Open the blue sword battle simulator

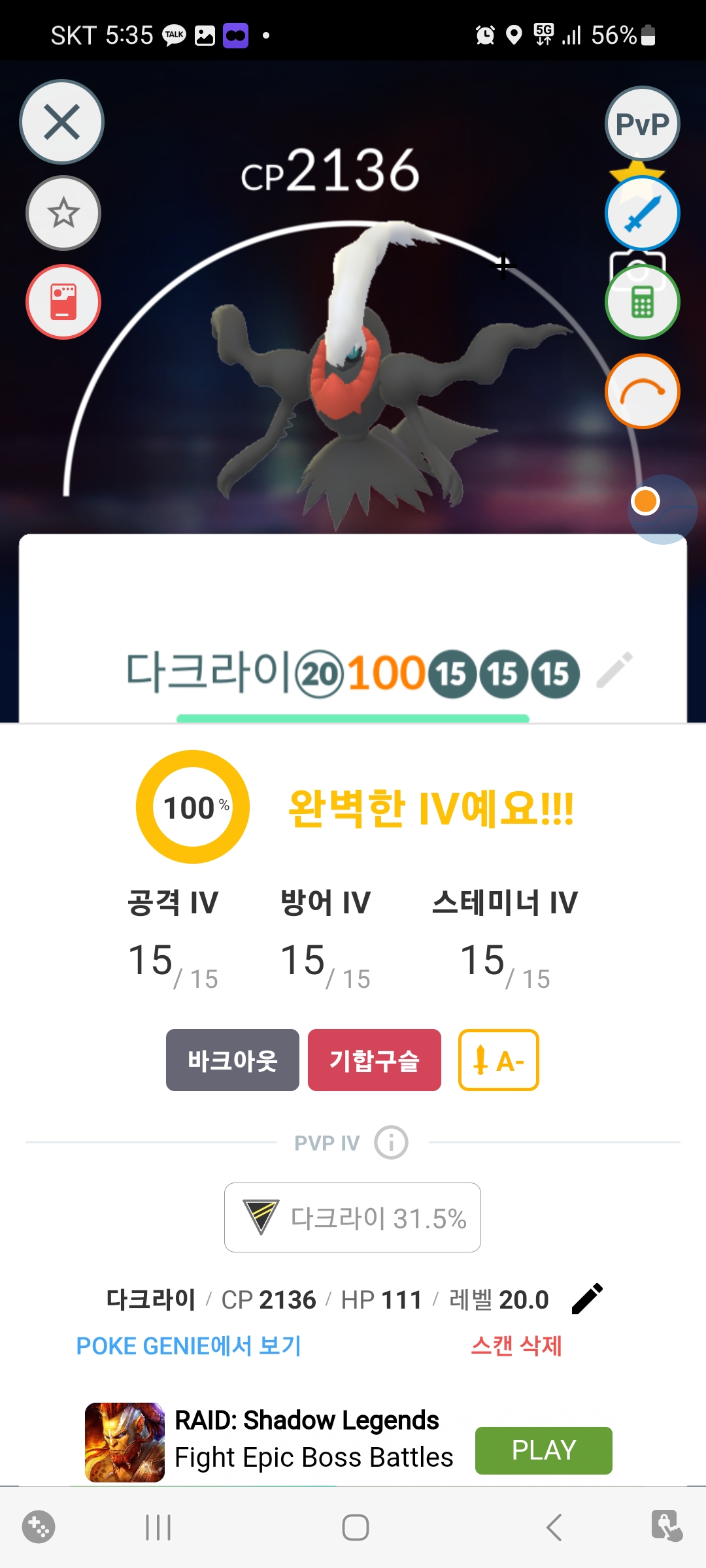pyautogui.click(x=642, y=213)
